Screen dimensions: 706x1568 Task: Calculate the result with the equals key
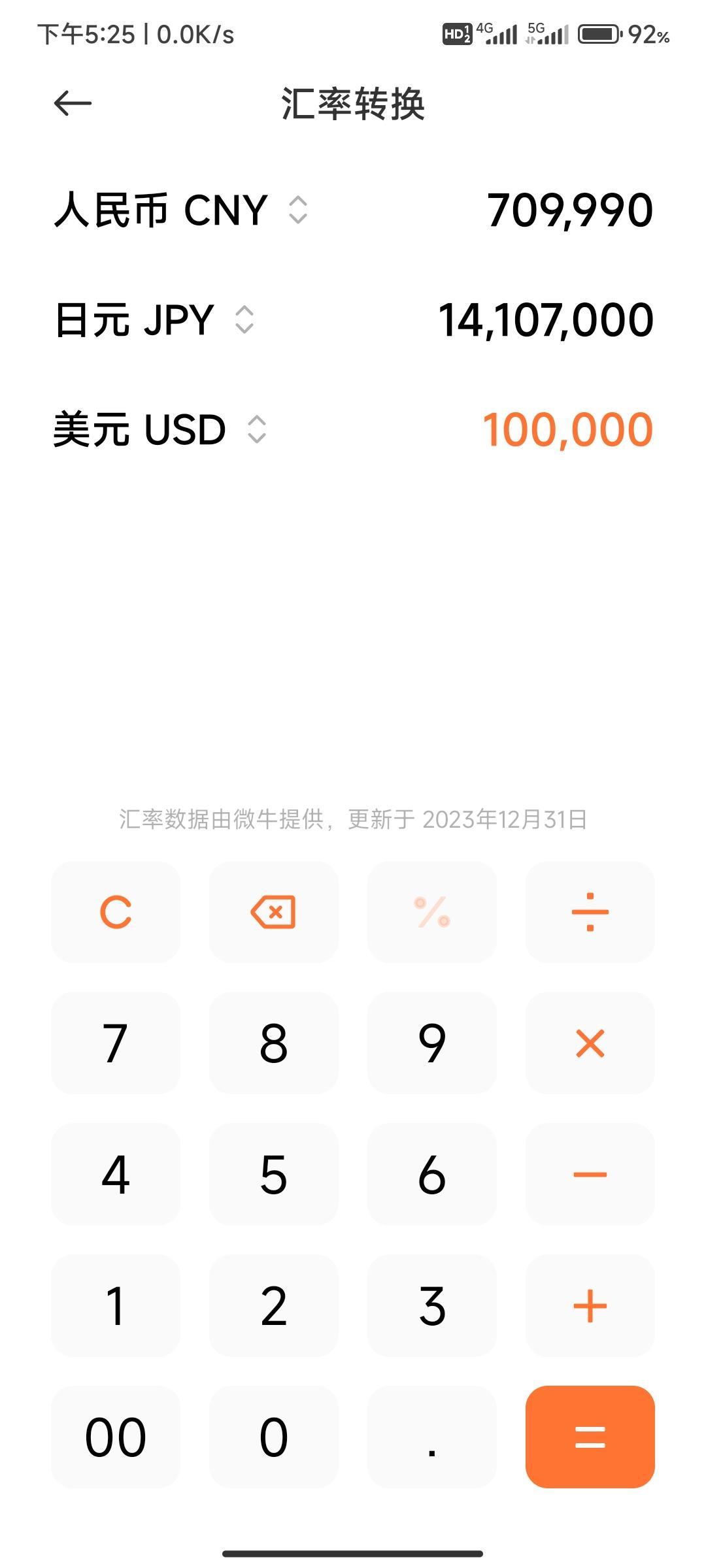coord(590,1437)
